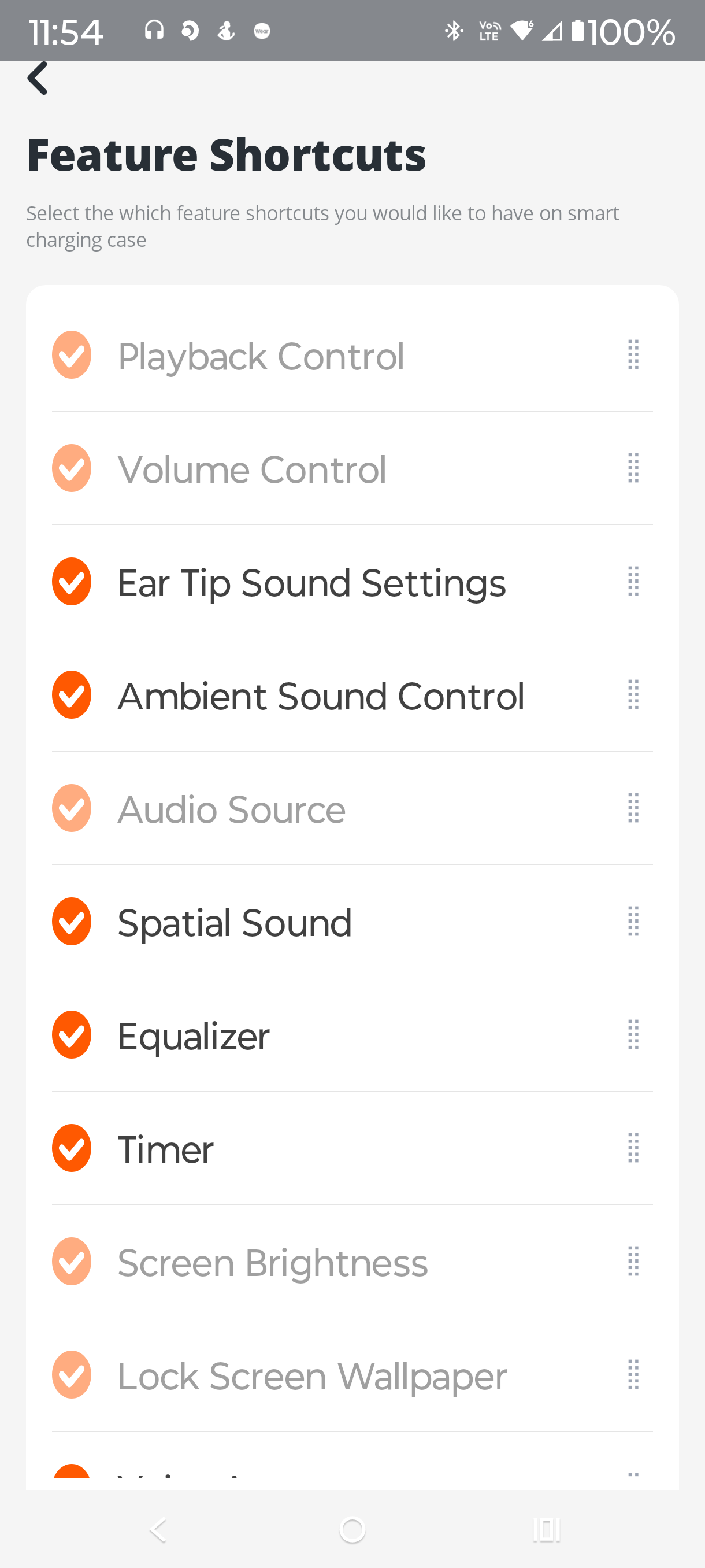Tap the reorder handle beside Equalizer
The image size is (705, 1568).
pos(633,1034)
